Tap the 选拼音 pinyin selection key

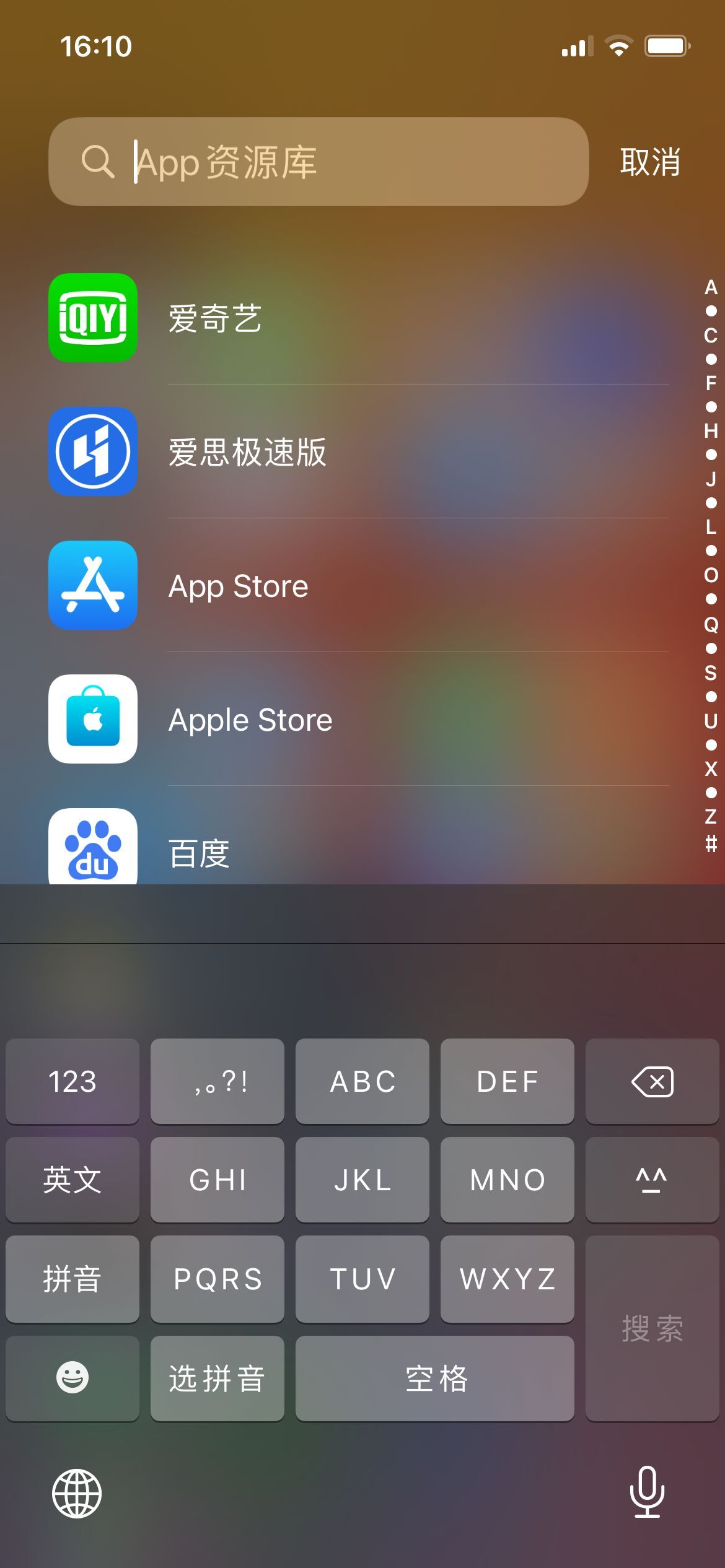(217, 1378)
